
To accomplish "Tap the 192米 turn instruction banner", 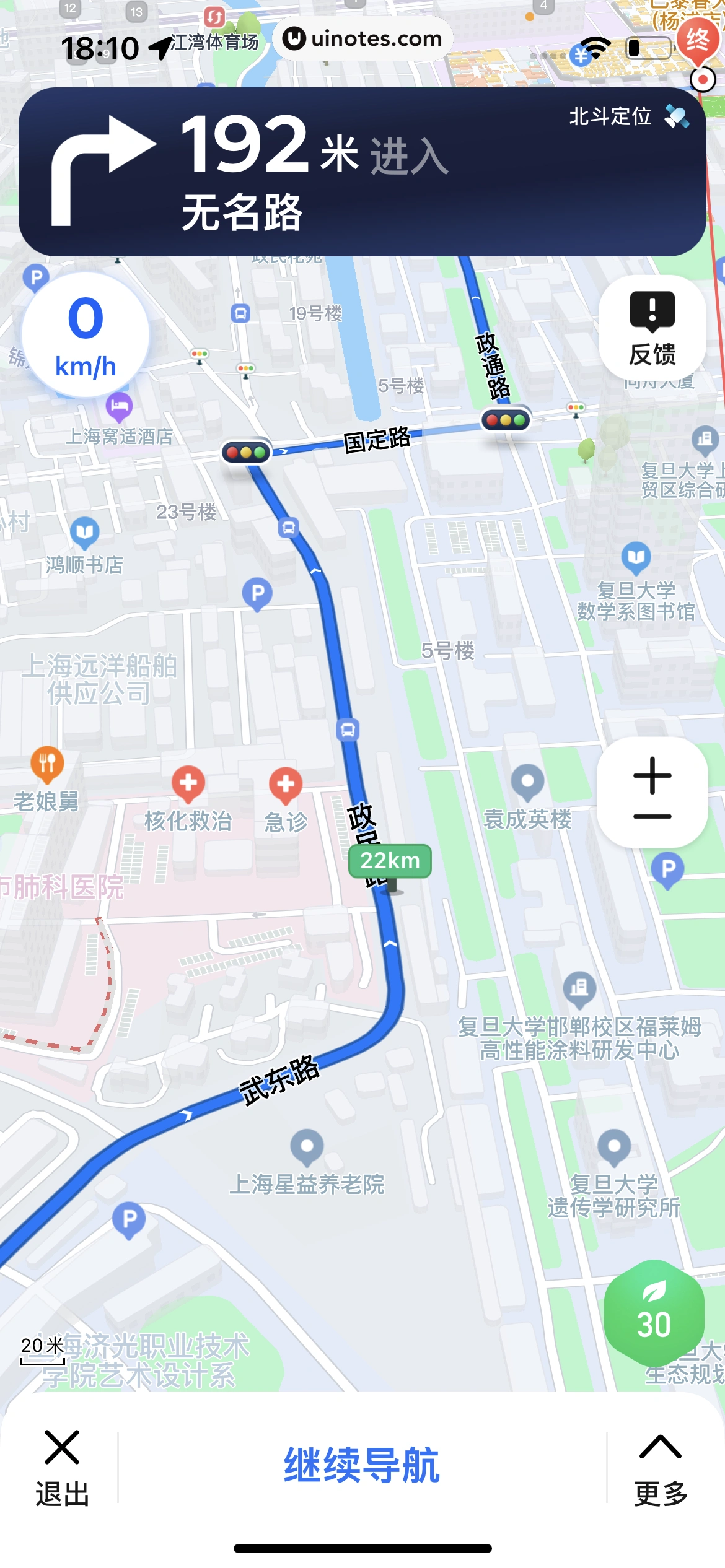I will [362, 172].
